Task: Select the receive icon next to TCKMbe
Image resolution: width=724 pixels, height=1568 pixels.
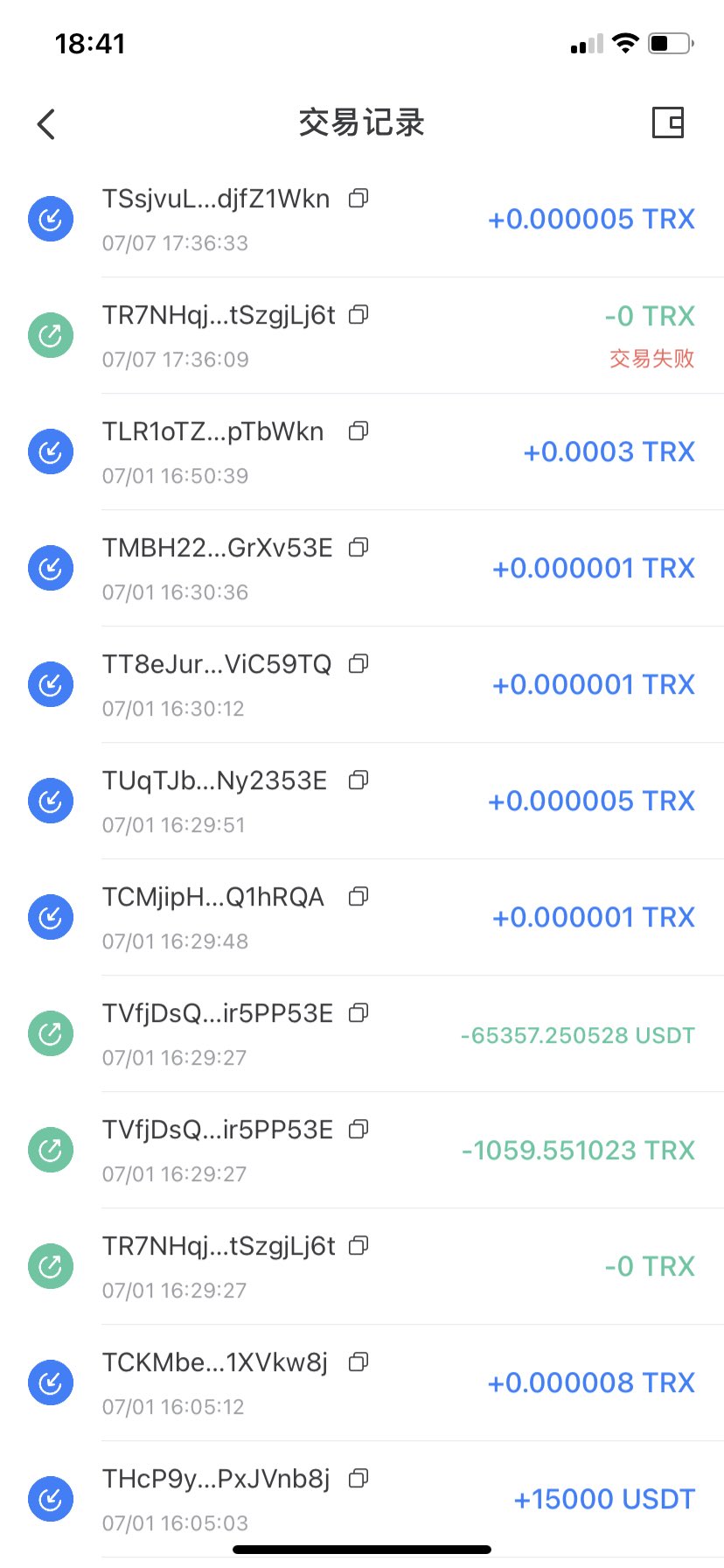Action: point(50,1382)
